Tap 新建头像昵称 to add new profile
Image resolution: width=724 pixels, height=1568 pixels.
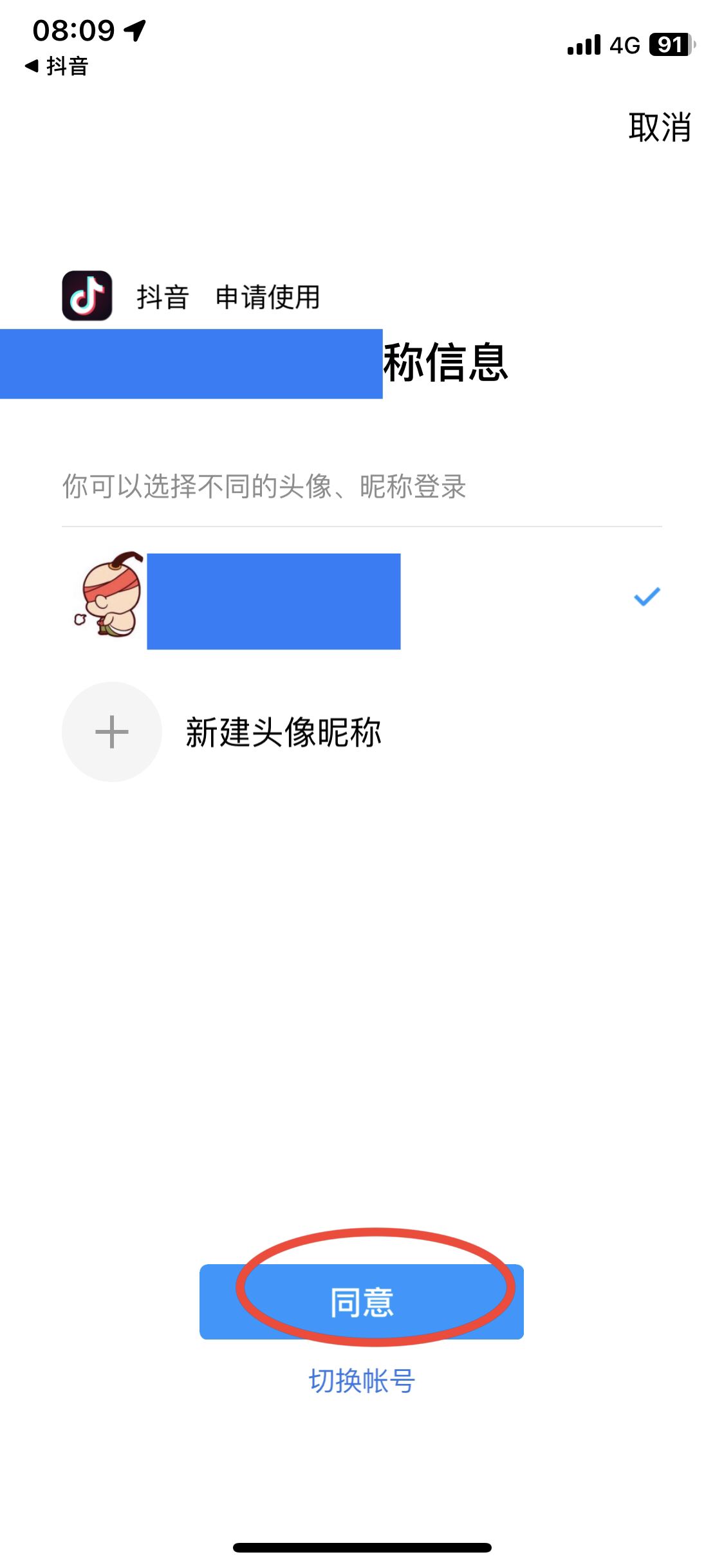283,732
